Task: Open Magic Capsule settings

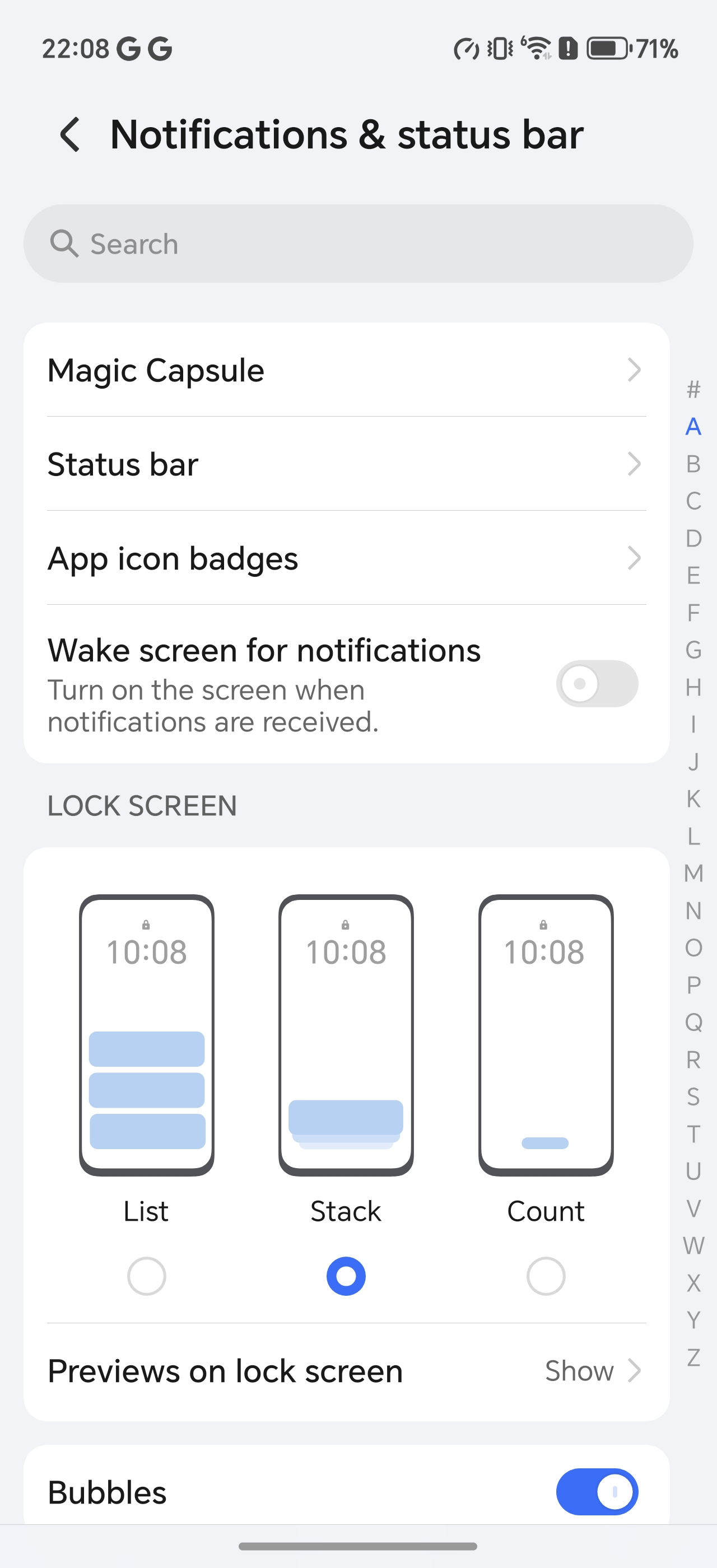Action: point(346,370)
